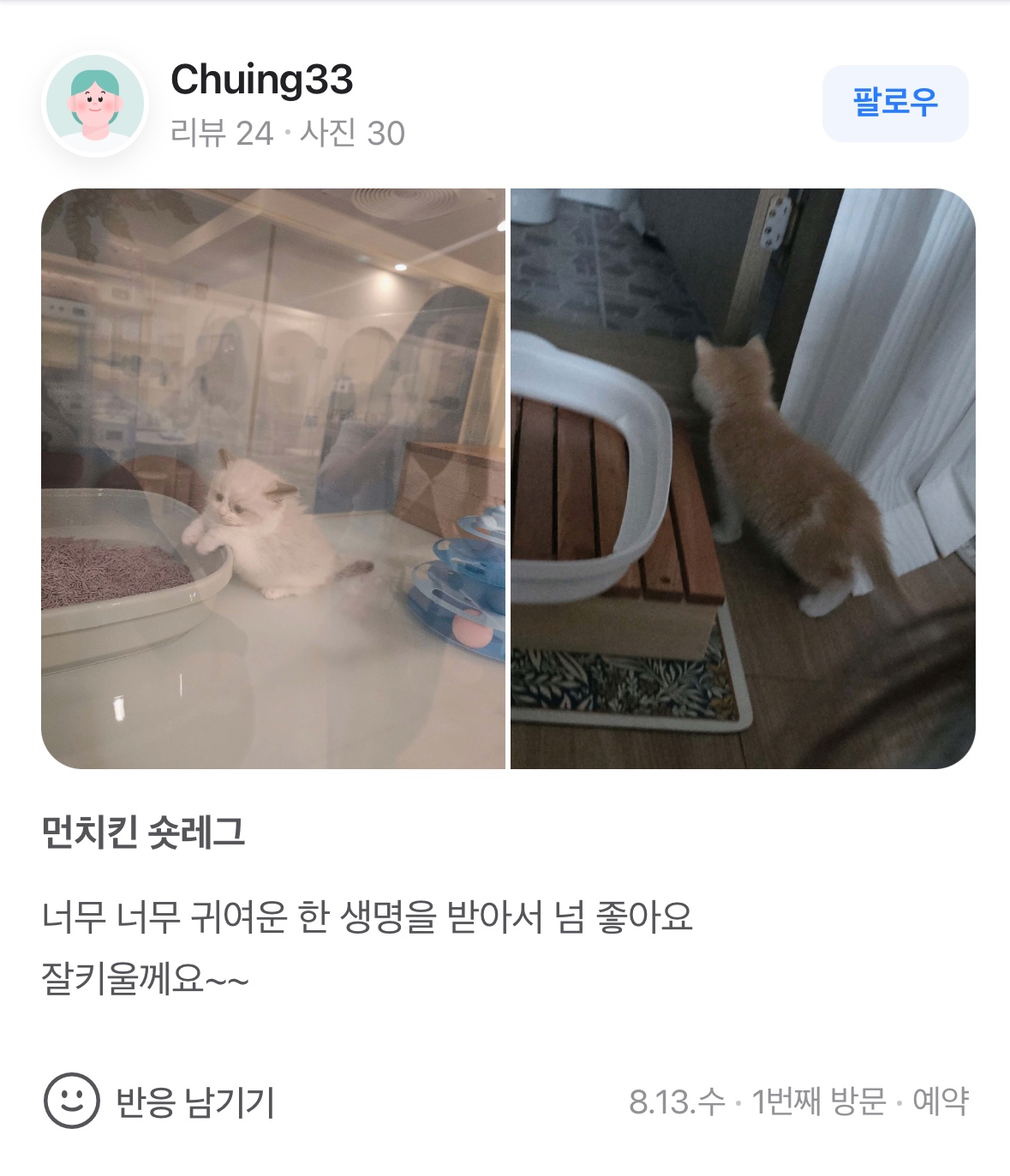The height and width of the screenshot is (1176, 1010).
Task: Open the Chuing33 username link
Action: [261, 80]
